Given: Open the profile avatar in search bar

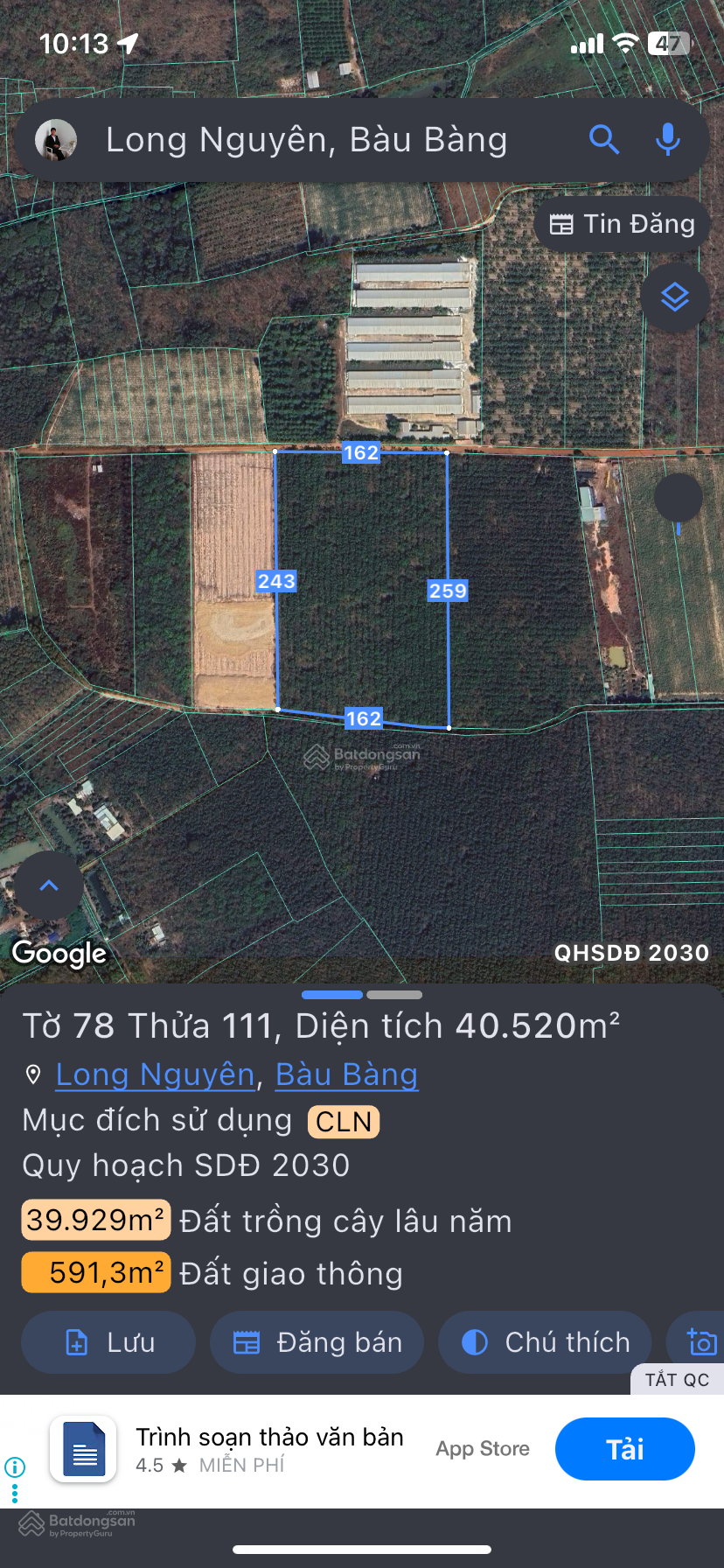Looking at the screenshot, I should (56, 139).
